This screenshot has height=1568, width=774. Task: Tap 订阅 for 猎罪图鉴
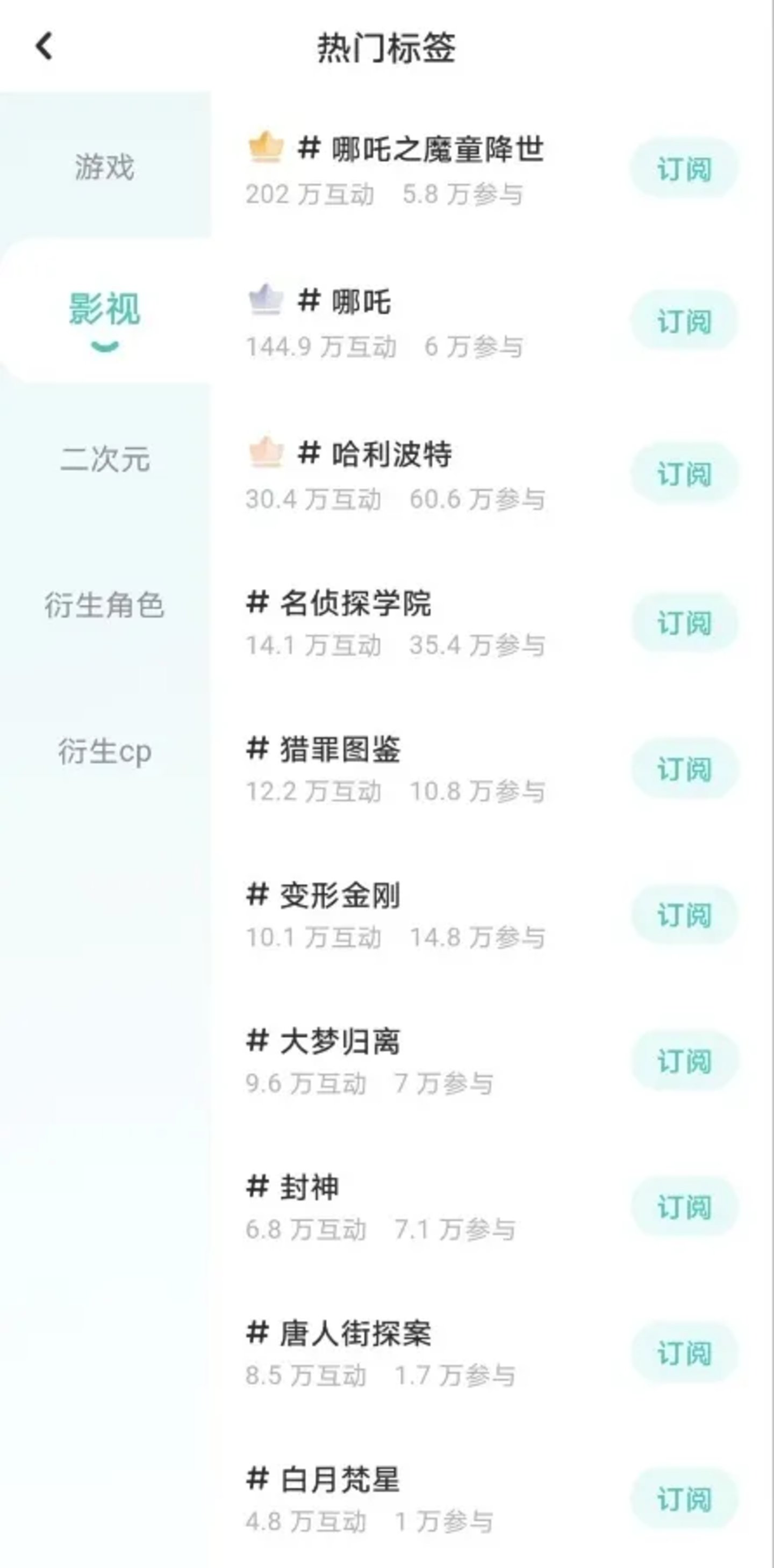point(684,769)
